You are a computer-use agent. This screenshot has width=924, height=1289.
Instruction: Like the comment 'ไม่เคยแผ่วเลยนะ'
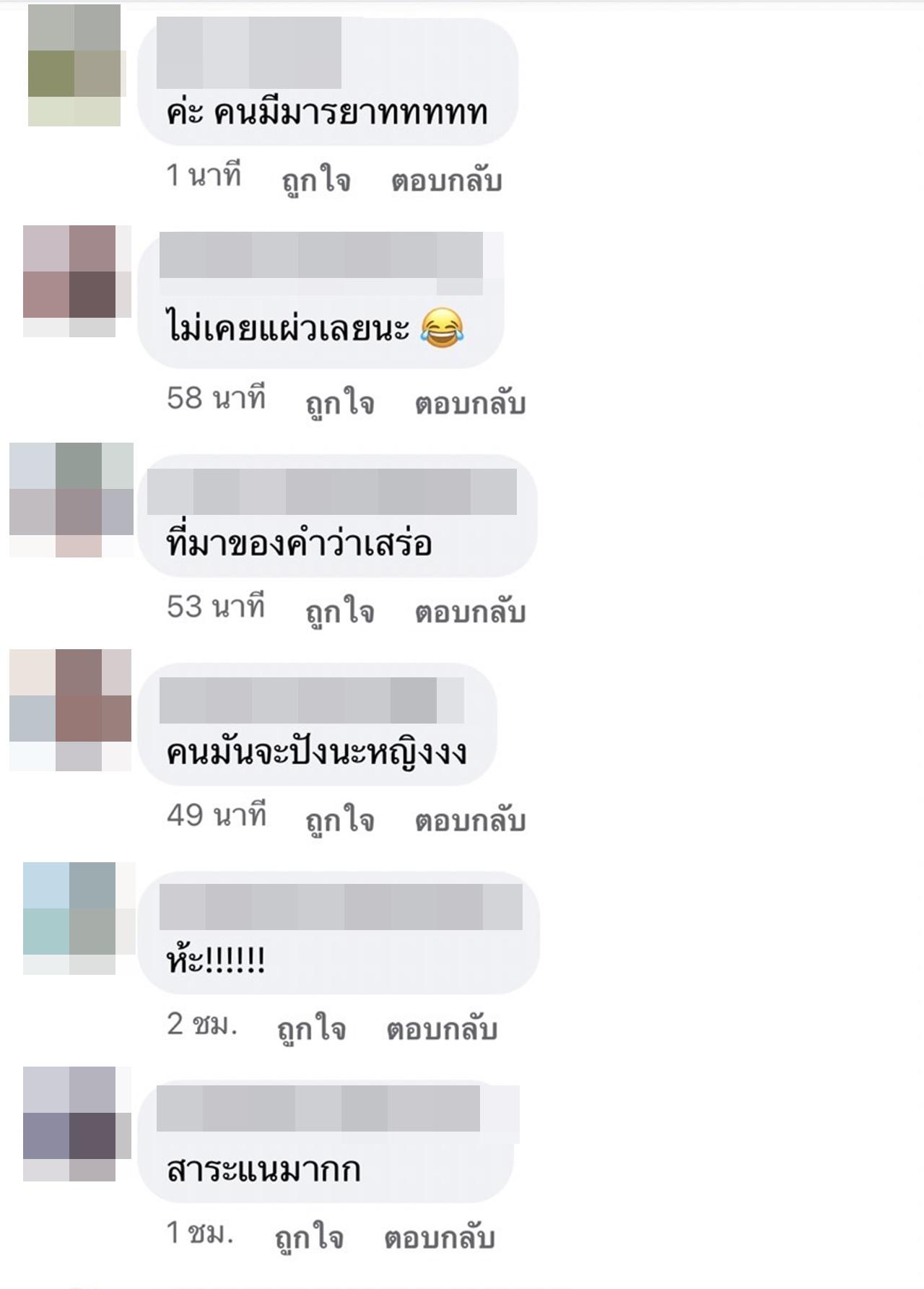(x=340, y=402)
